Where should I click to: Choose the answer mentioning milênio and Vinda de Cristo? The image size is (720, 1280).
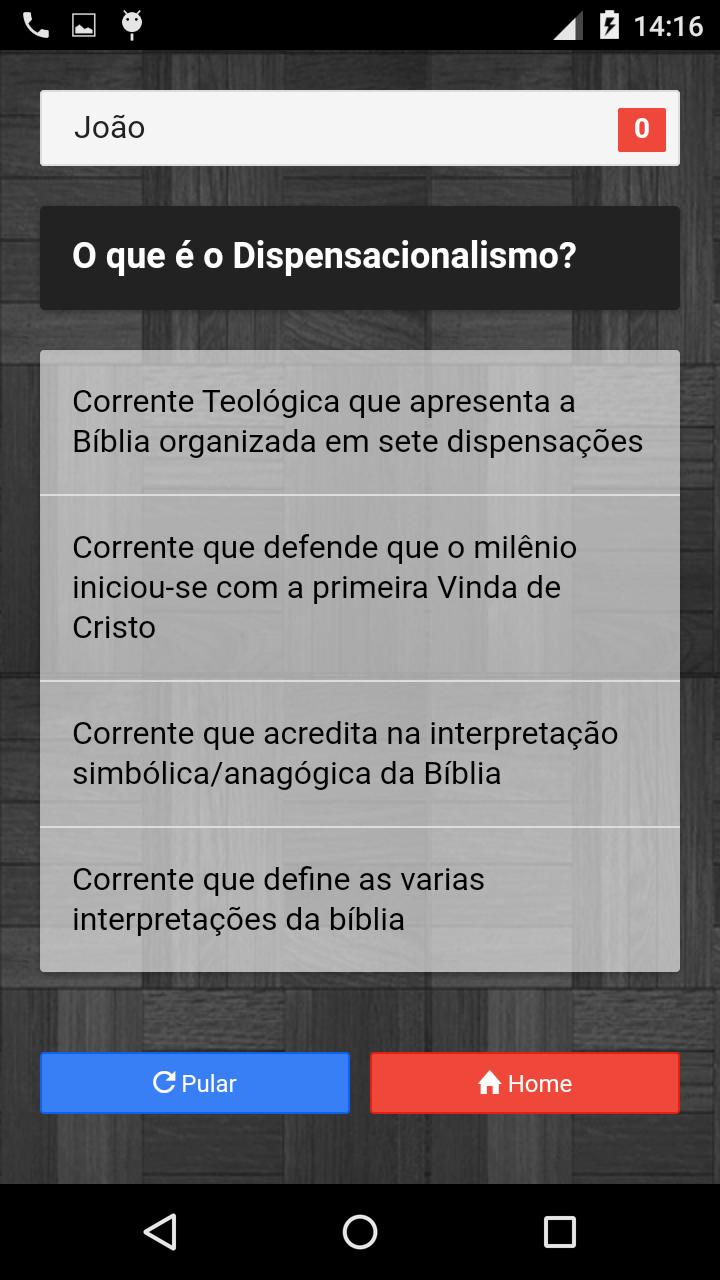point(360,588)
